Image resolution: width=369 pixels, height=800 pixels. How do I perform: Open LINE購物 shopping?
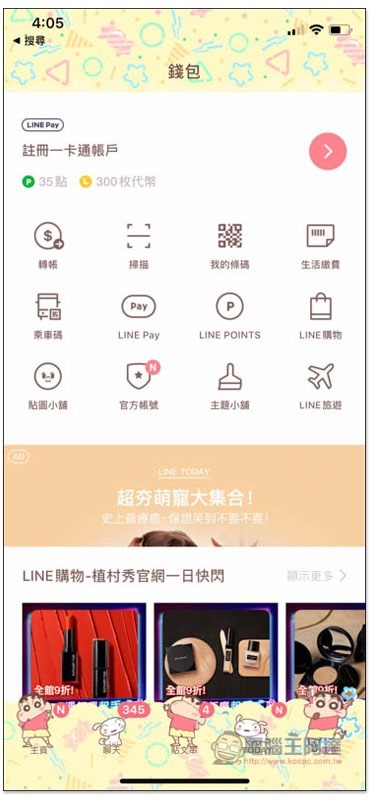321,316
